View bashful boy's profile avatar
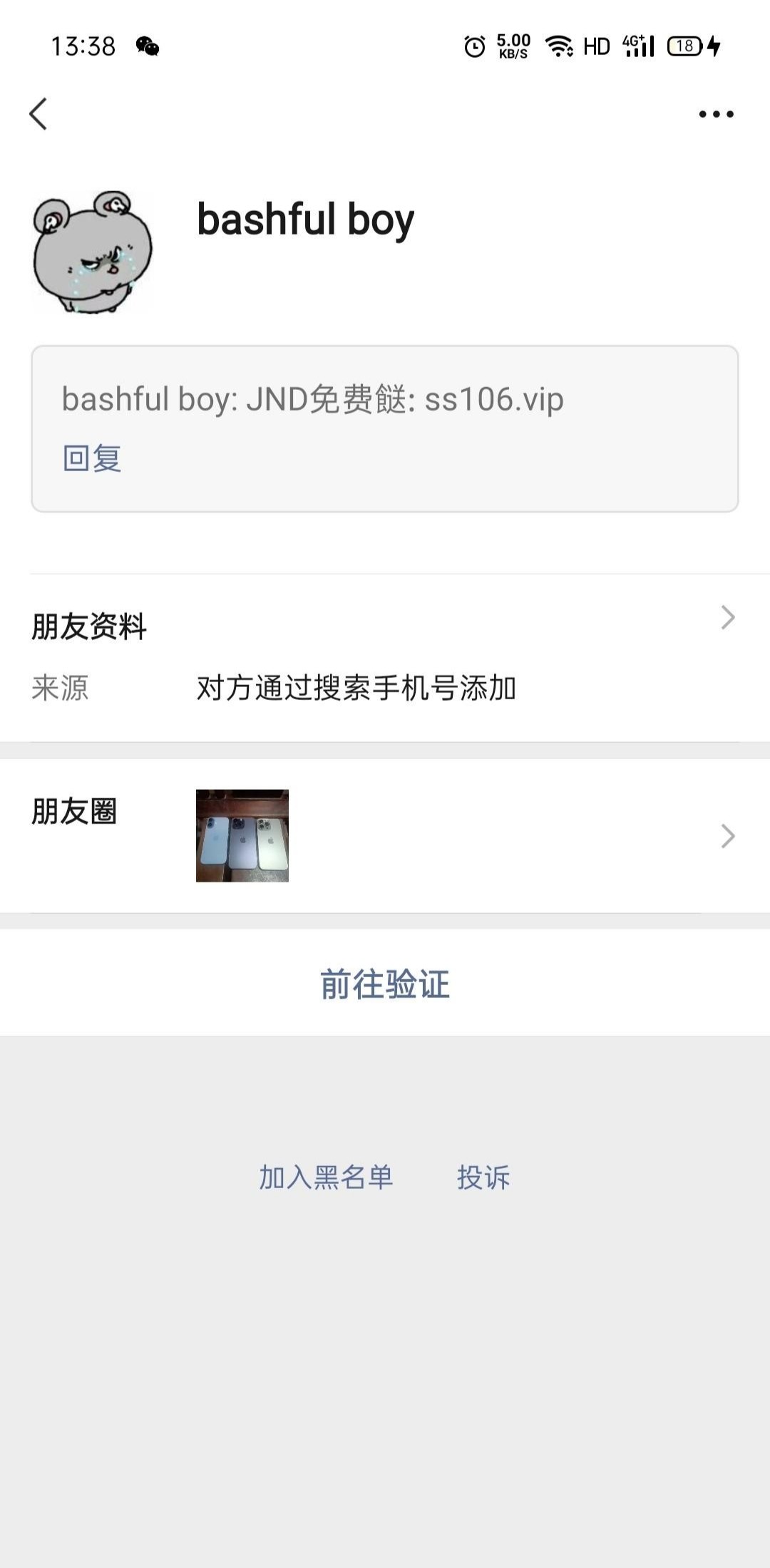This screenshot has width=770, height=1568. [x=92, y=252]
